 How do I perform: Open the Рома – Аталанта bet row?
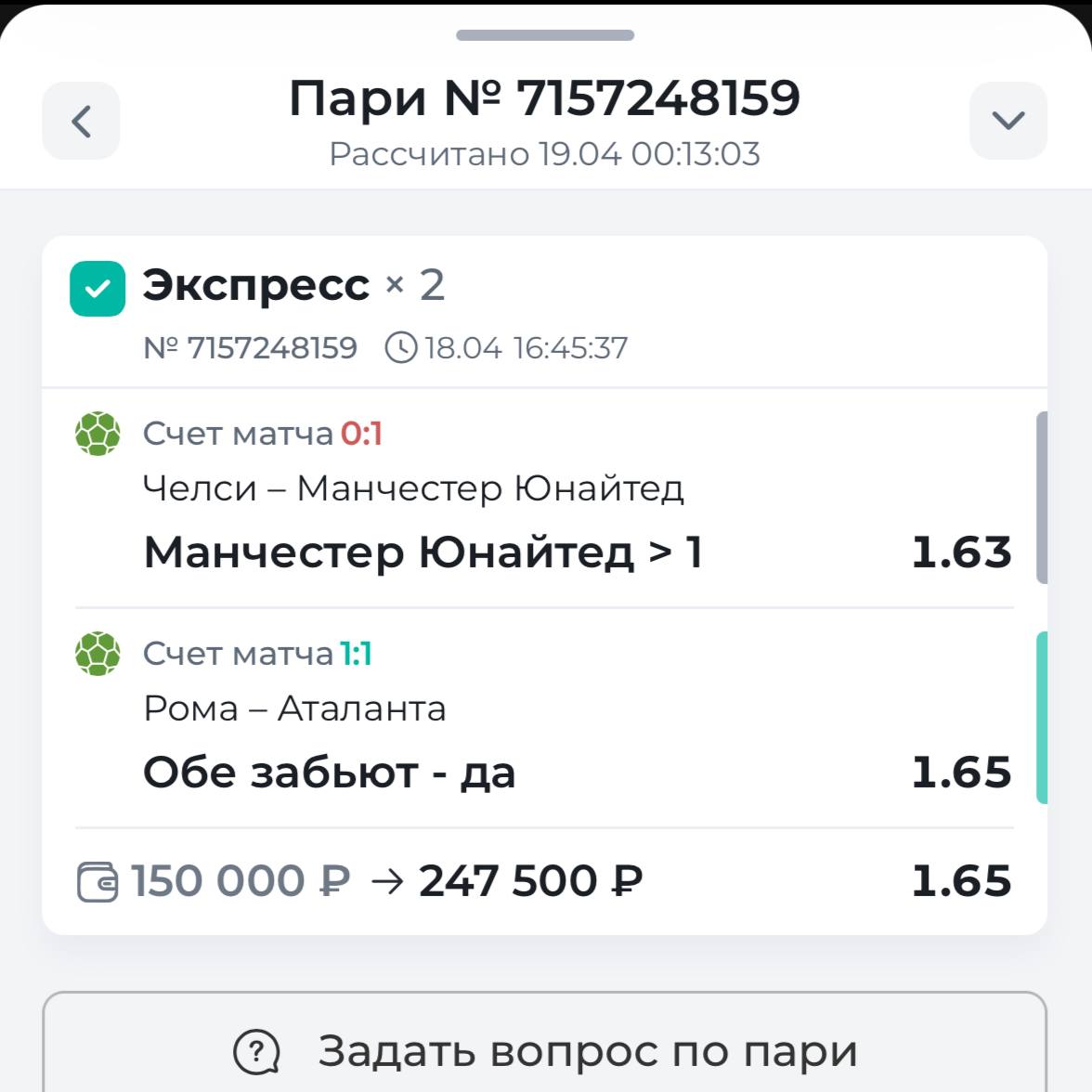(543, 717)
